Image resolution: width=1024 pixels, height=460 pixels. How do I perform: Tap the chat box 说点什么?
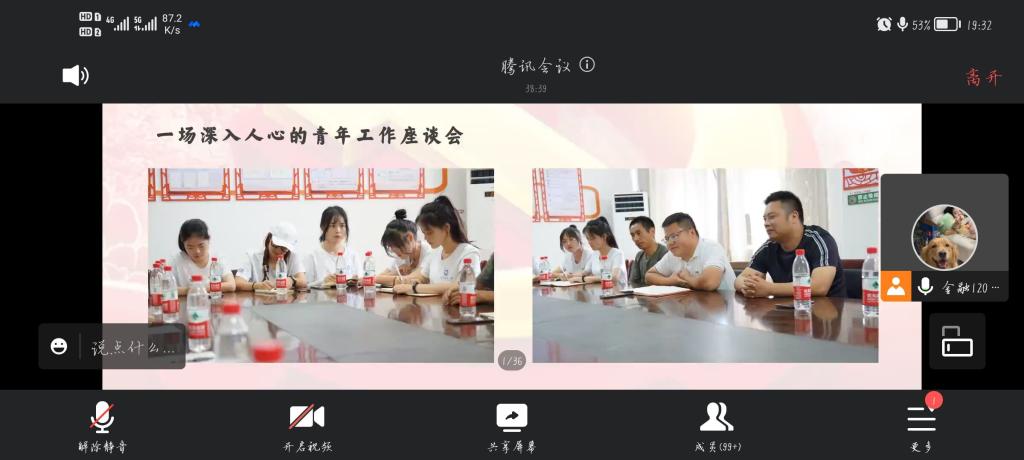coord(133,347)
